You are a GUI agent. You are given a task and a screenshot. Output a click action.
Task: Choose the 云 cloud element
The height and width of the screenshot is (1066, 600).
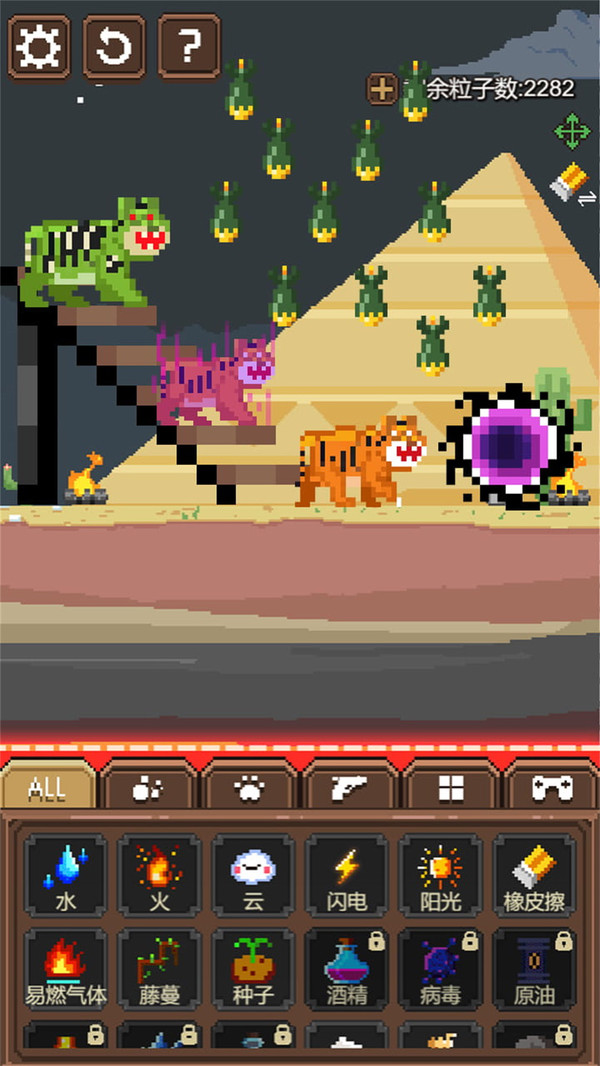click(253, 876)
